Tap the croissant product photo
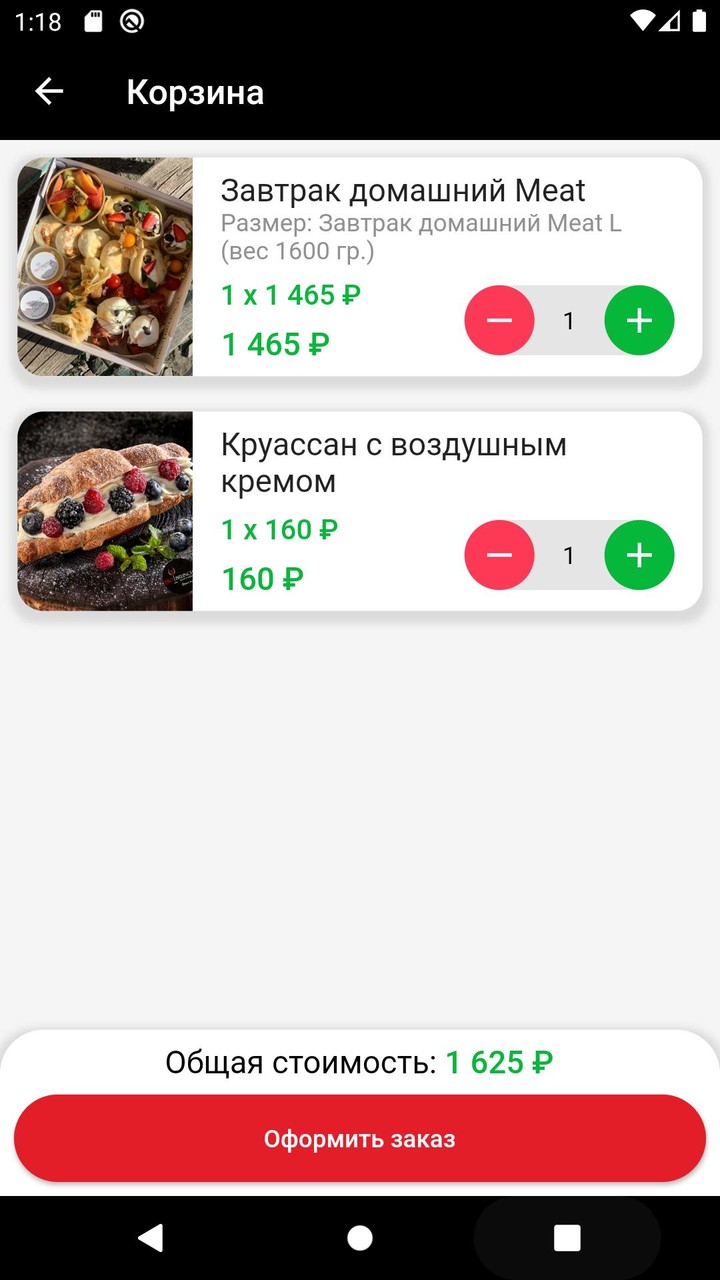Image resolution: width=720 pixels, height=1280 pixels. pyautogui.click(x=105, y=511)
